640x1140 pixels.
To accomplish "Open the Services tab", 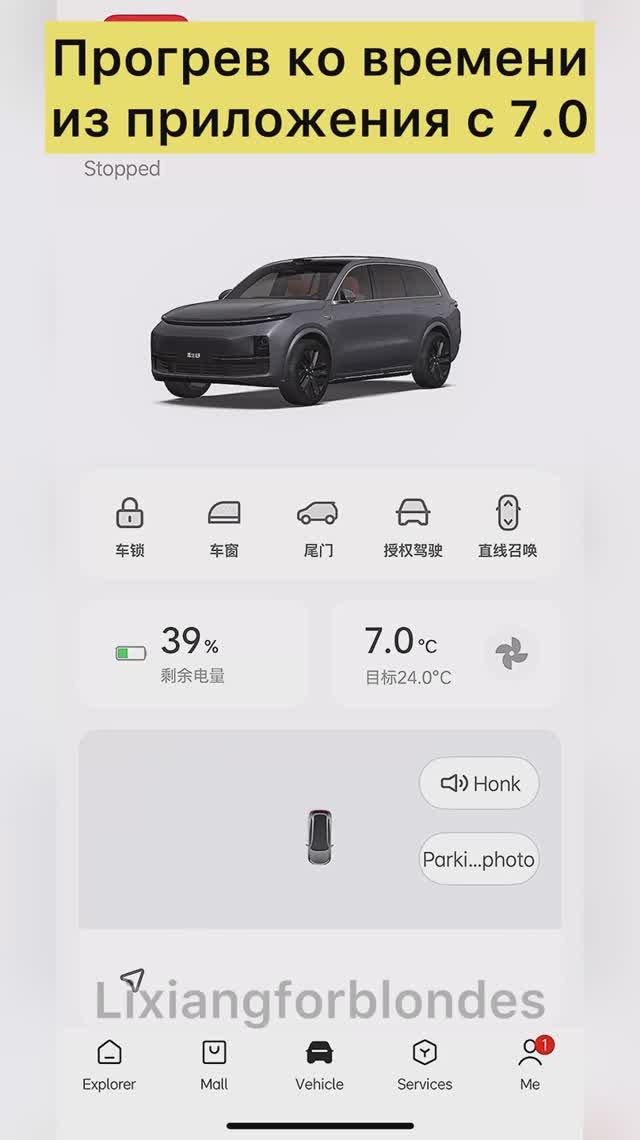I will click(x=425, y=1064).
